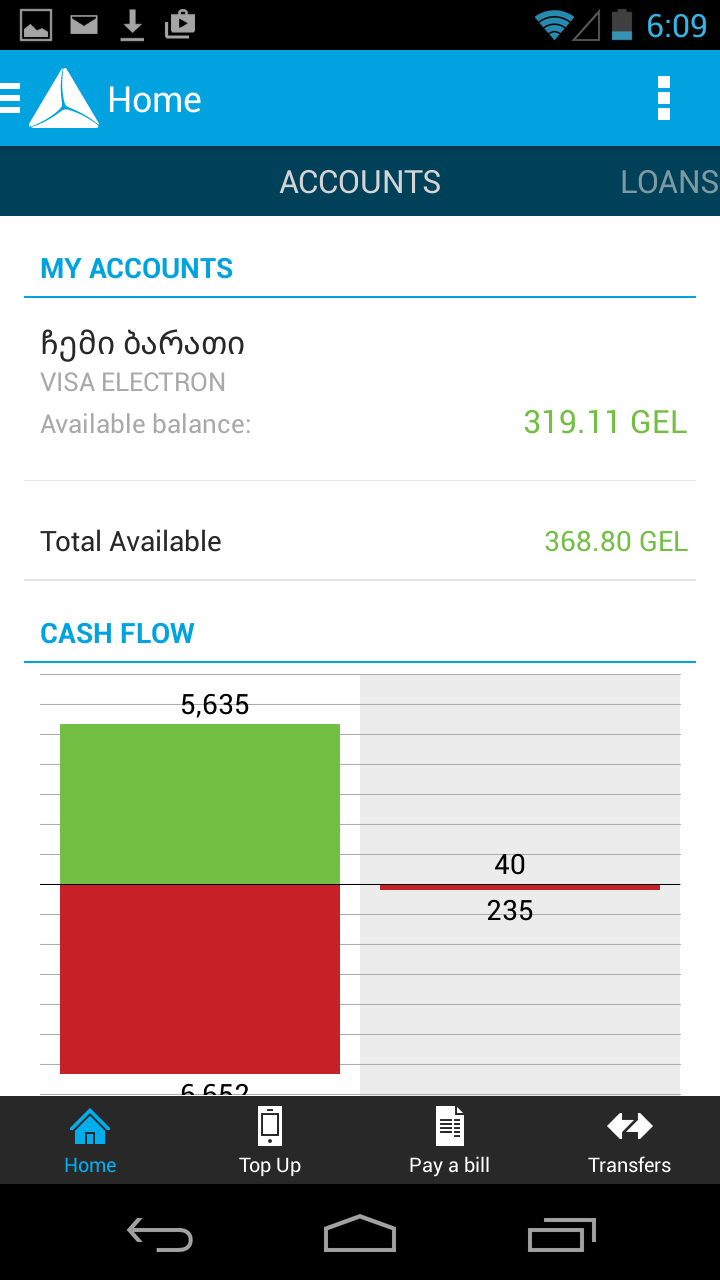Expand the CASH FLOW section
Image resolution: width=720 pixels, height=1280 pixels.
pyautogui.click(x=117, y=633)
